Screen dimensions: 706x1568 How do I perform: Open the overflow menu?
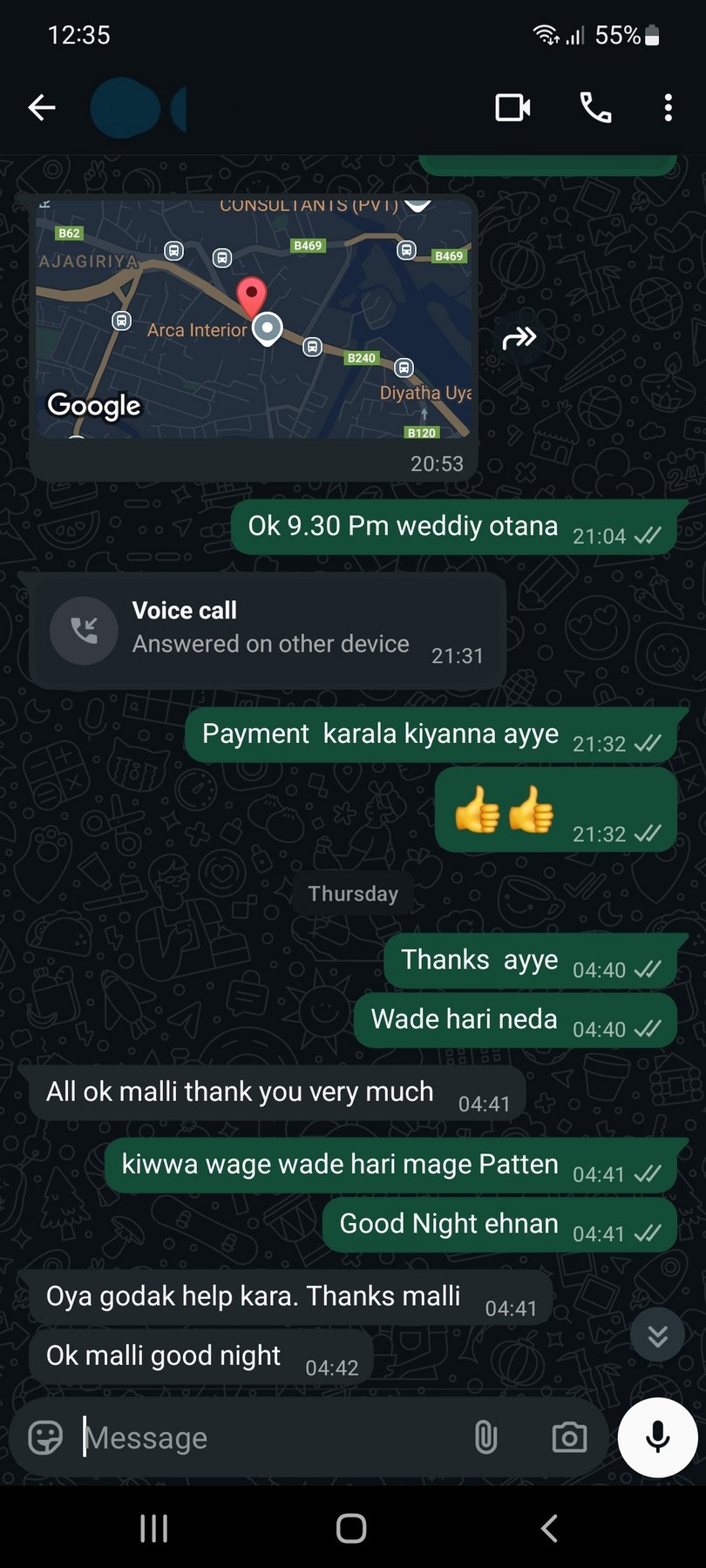[x=668, y=108]
